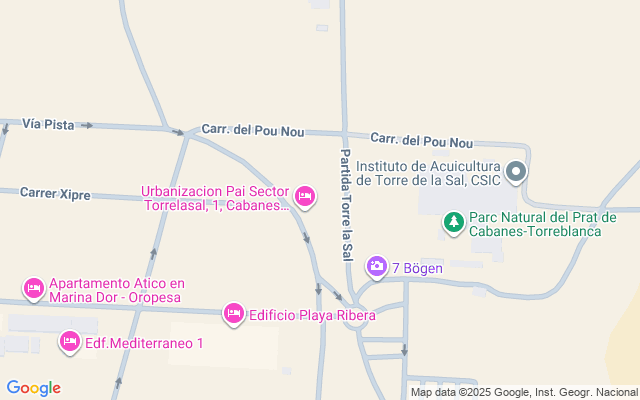Tap the Edf.Mediterraneo 1 hotel pin
Screen dimensions: 640x400
pyautogui.click(x=69, y=342)
